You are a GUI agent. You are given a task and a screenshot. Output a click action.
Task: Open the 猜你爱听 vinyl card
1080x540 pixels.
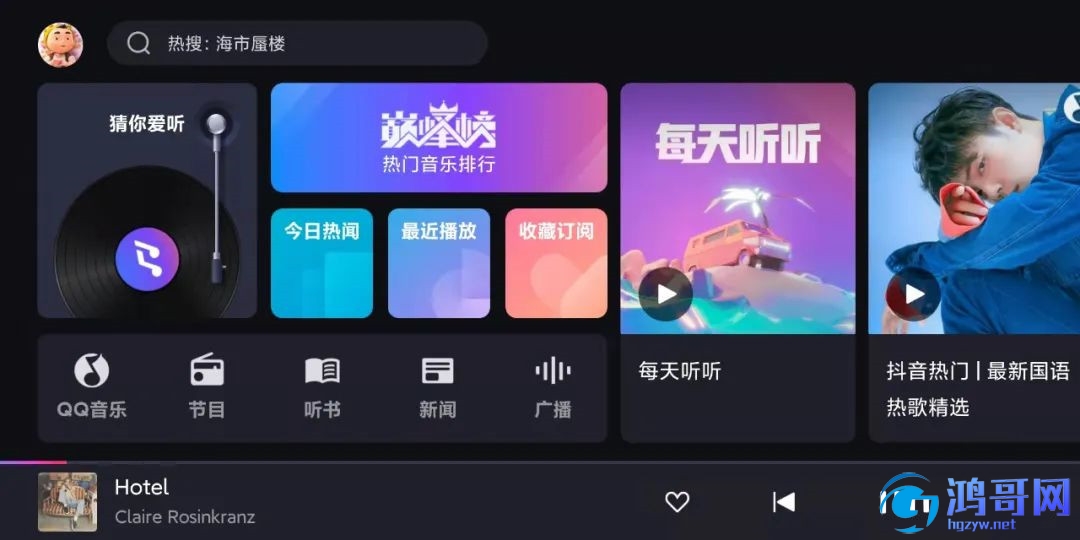(x=147, y=200)
